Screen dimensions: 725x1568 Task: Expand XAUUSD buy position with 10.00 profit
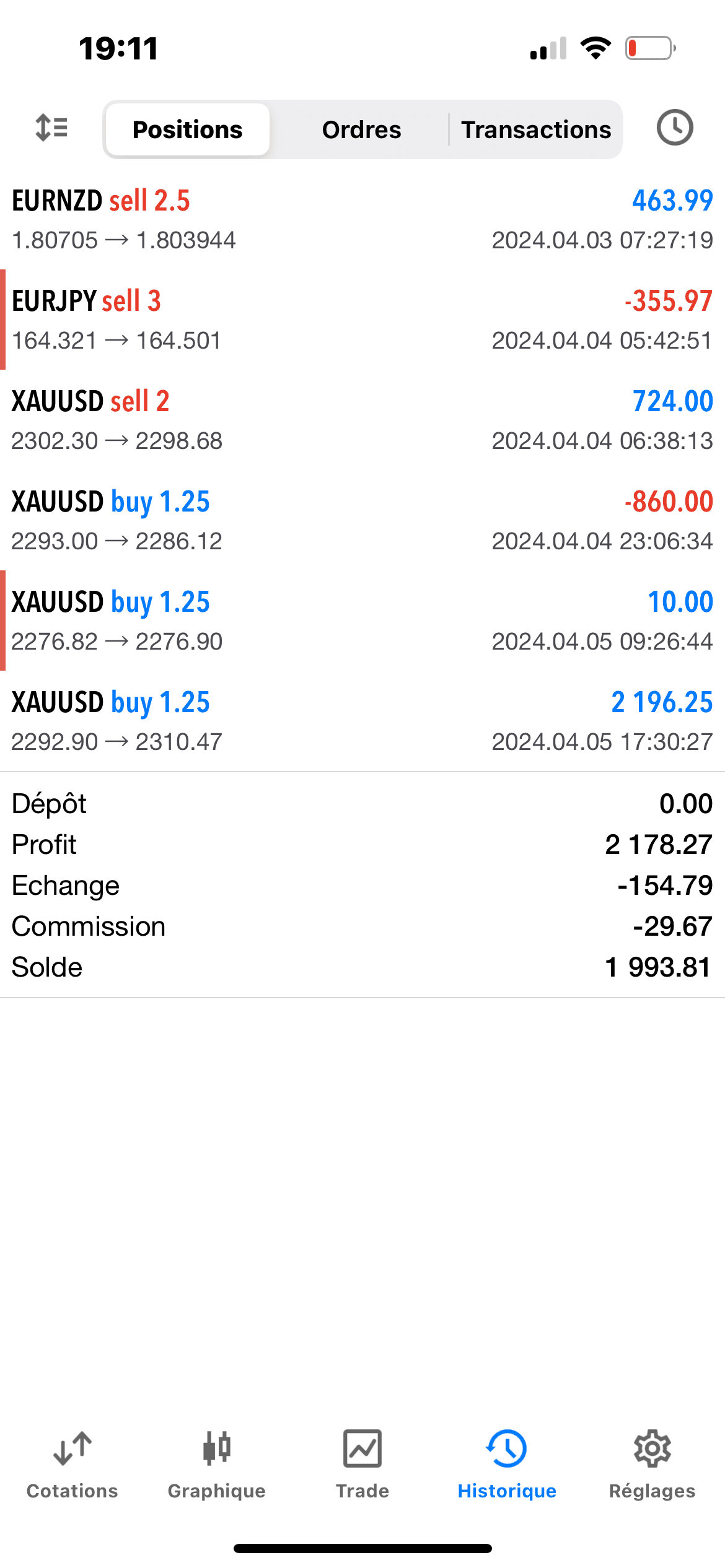pyautogui.click(x=362, y=621)
